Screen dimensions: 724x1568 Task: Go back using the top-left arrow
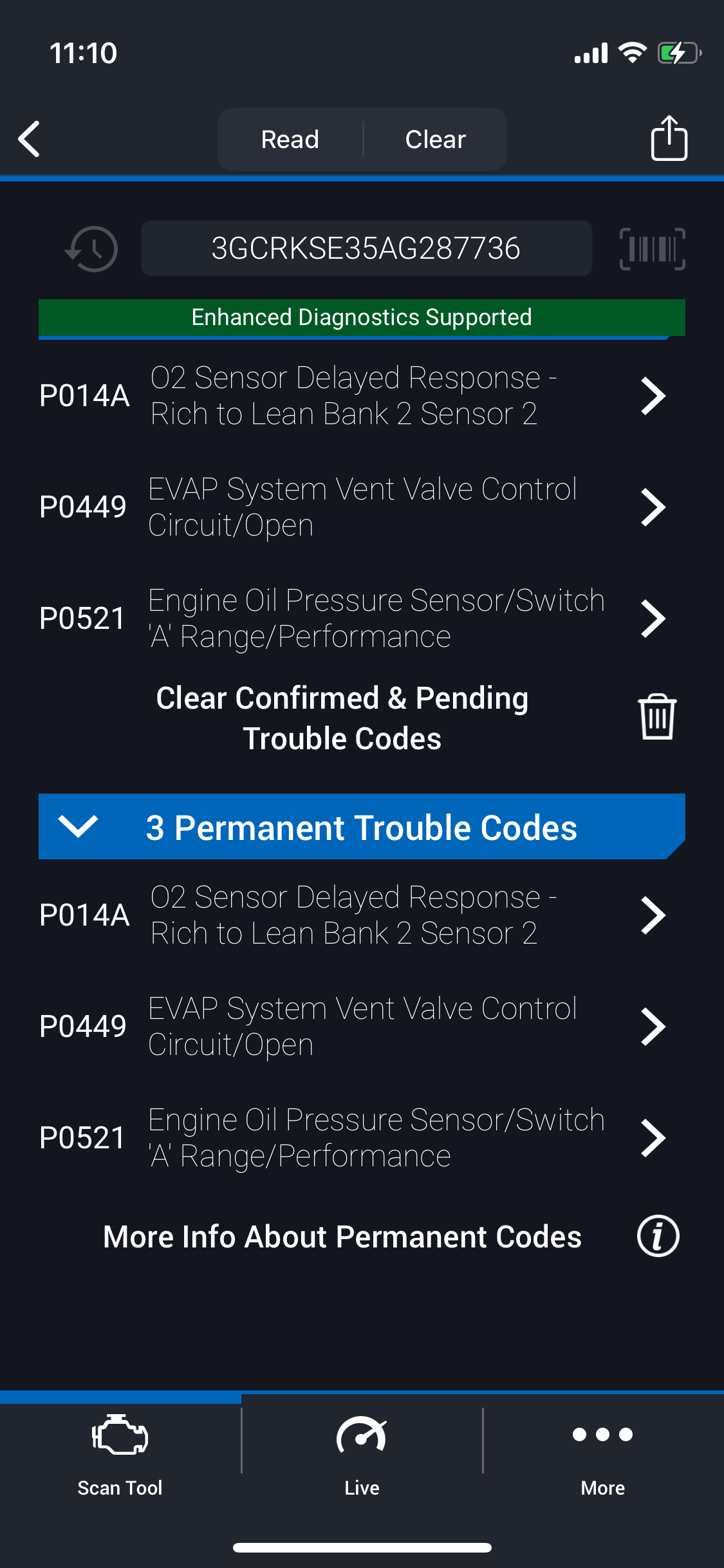(x=30, y=139)
